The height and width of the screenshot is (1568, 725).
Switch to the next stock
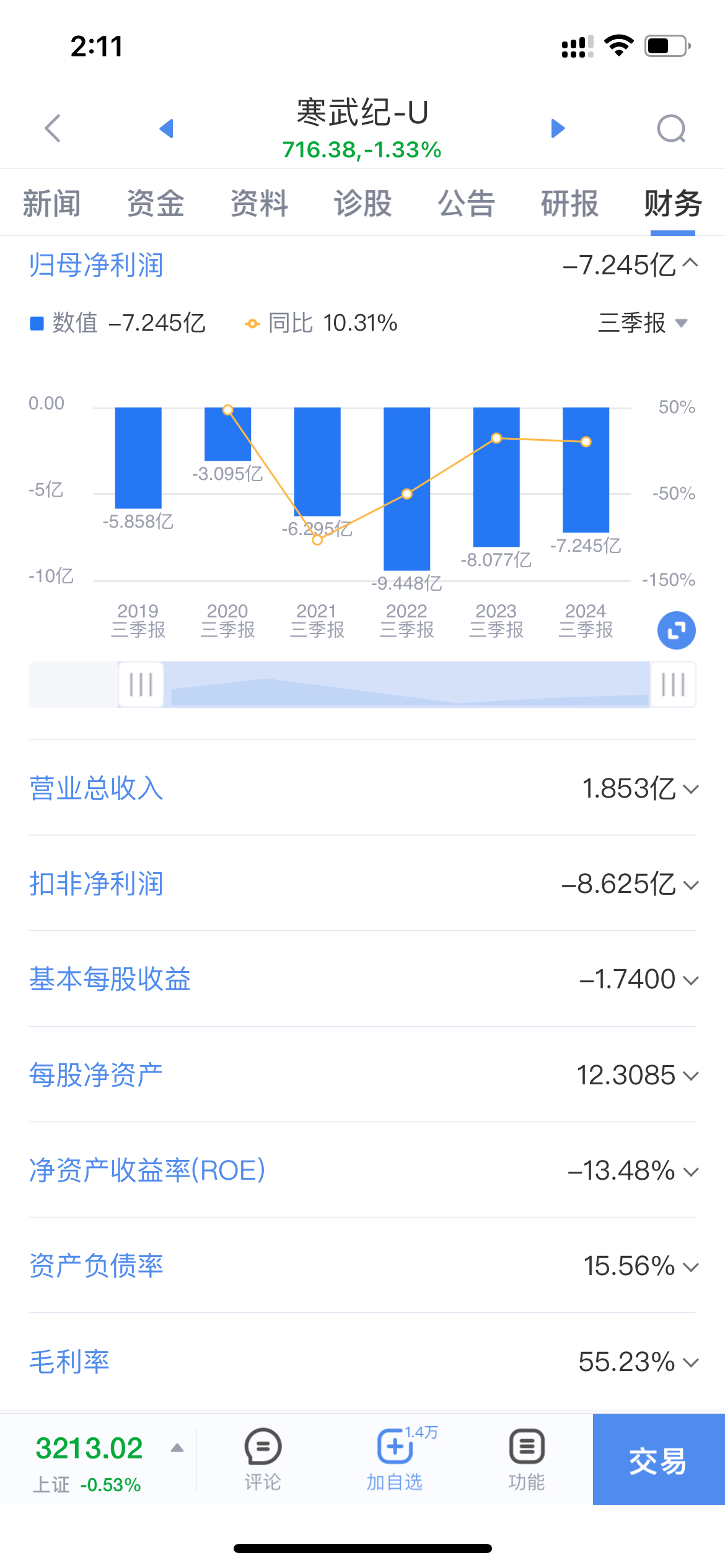point(558,128)
